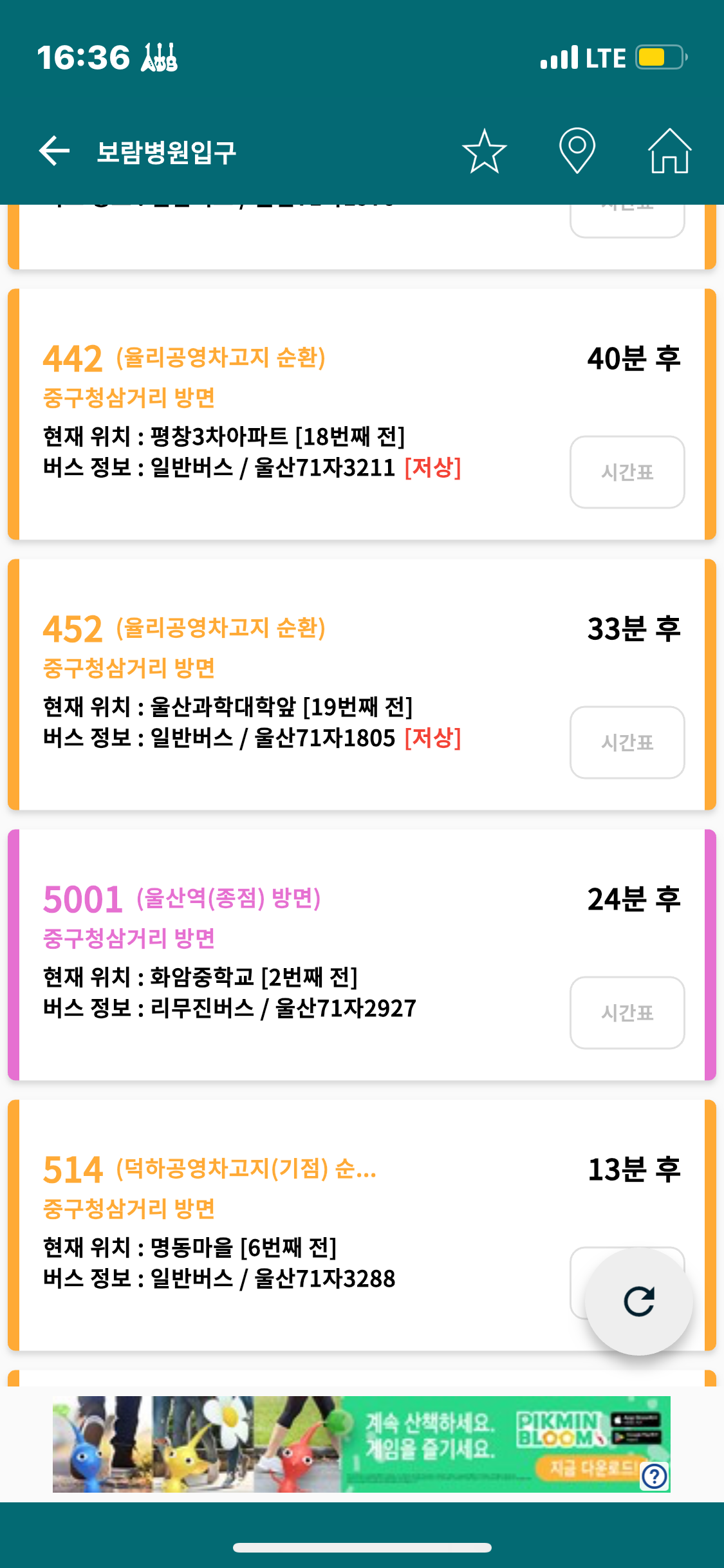Add this stop to favorites

tap(484, 151)
